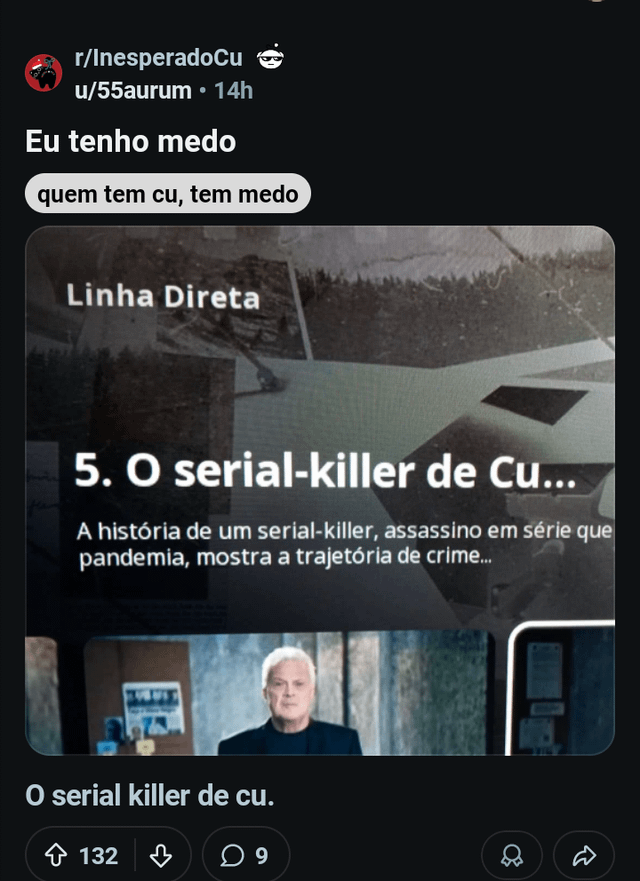Tap the 'quem tem cu, tem medo' flair
The width and height of the screenshot is (640, 881).
point(168,194)
